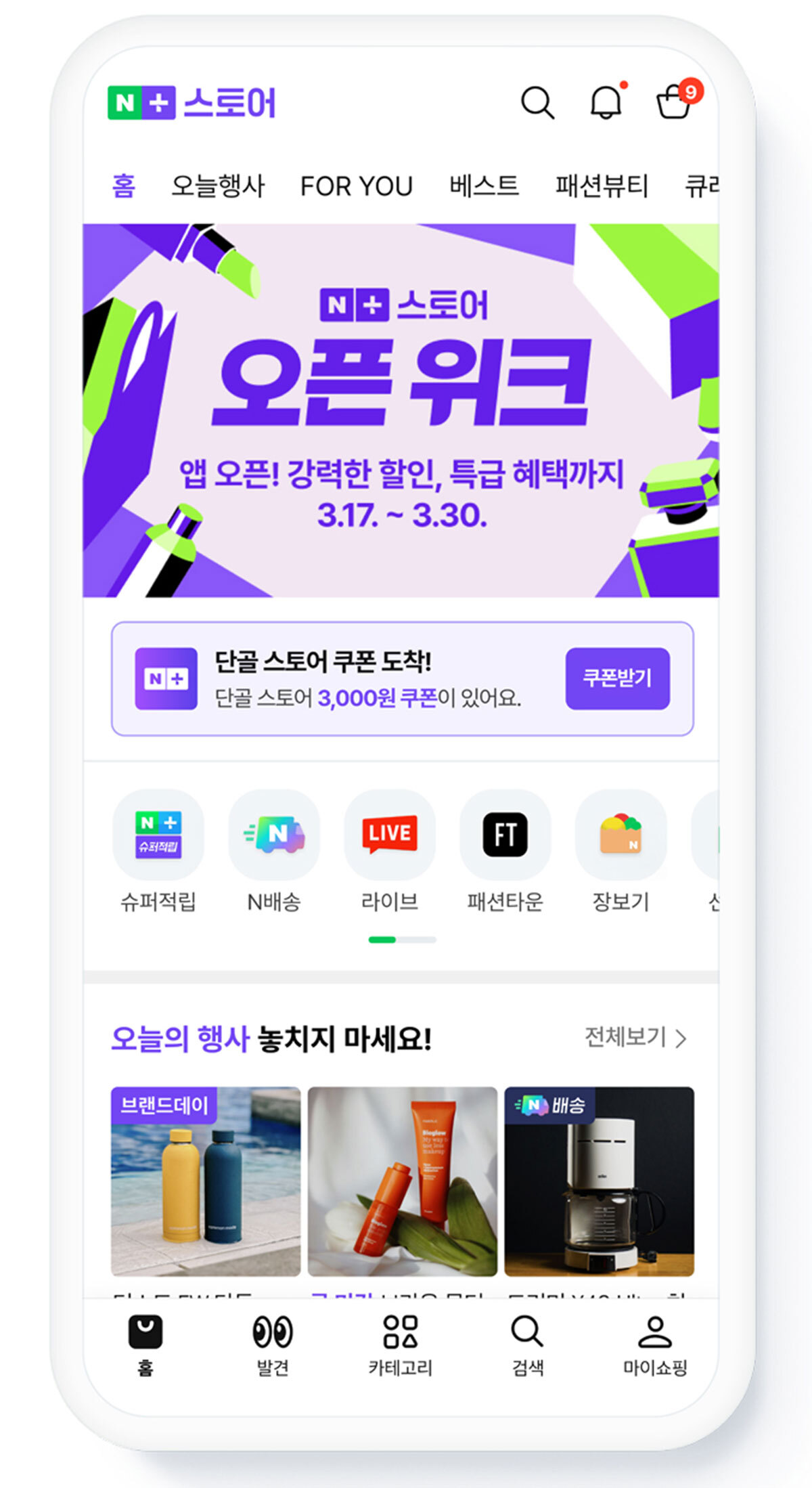This screenshot has height=1488, width=812.
Task: Open the search icon in top bar
Action: pos(537,103)
